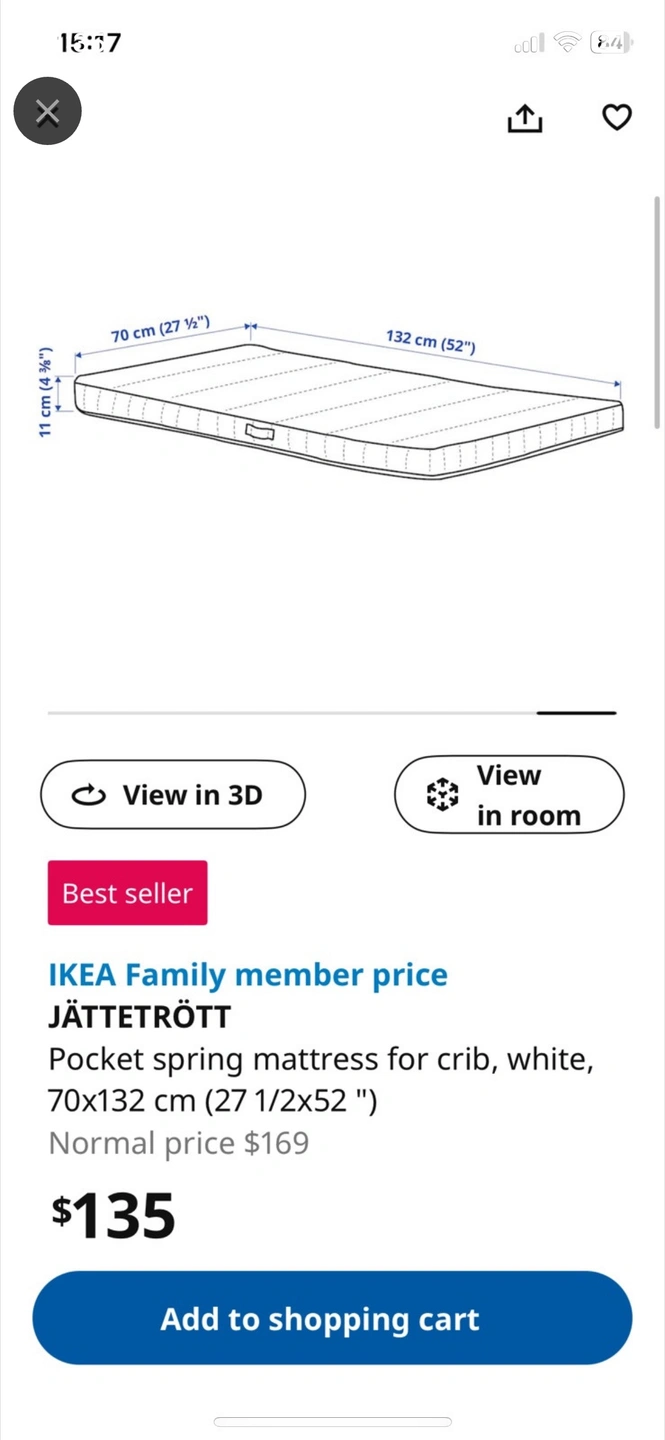
Task: Open the mattress dimensions image
Action: click(x=333, y=400)
